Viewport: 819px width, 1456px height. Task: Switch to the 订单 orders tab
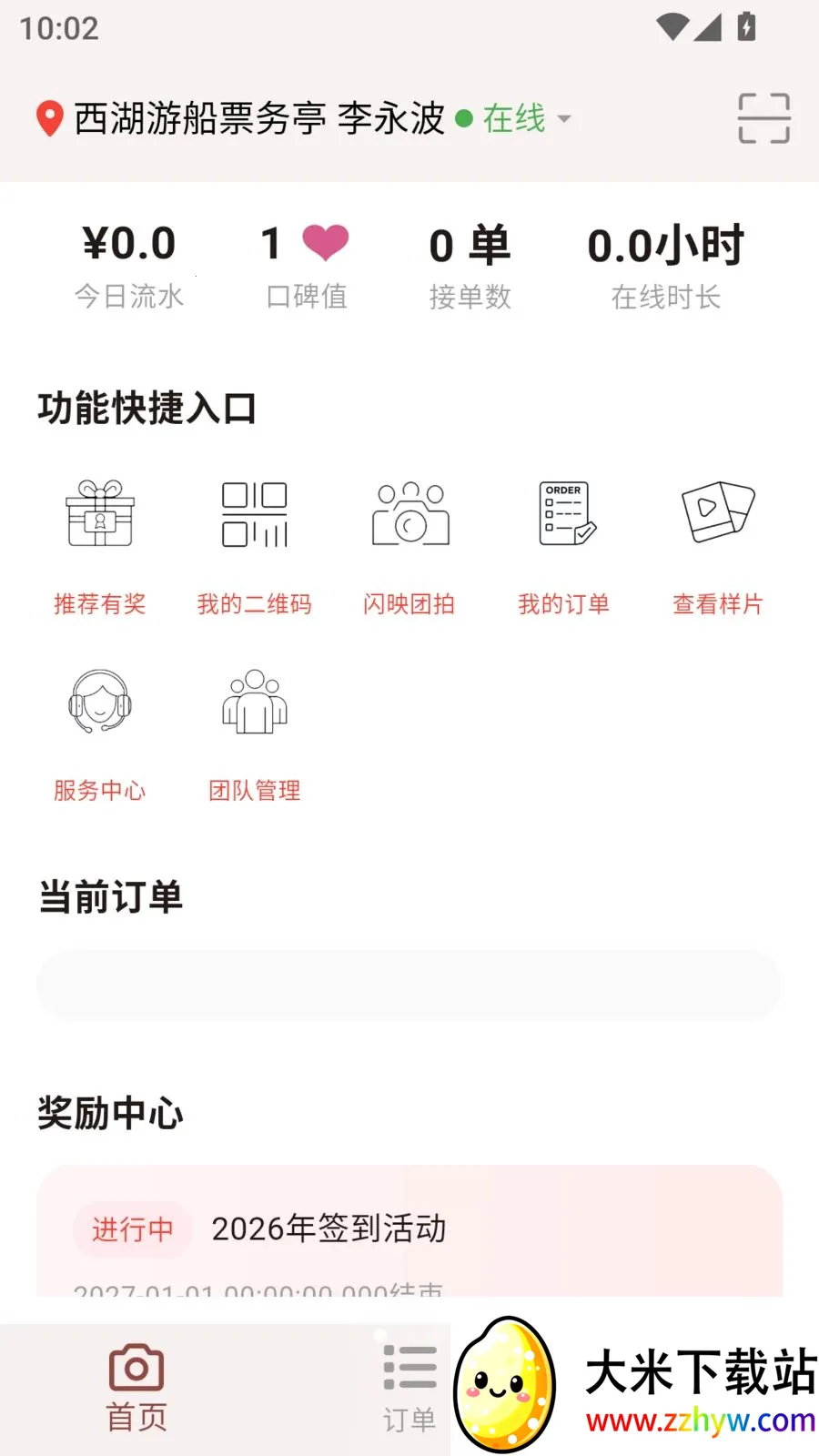pos(409,1383)
